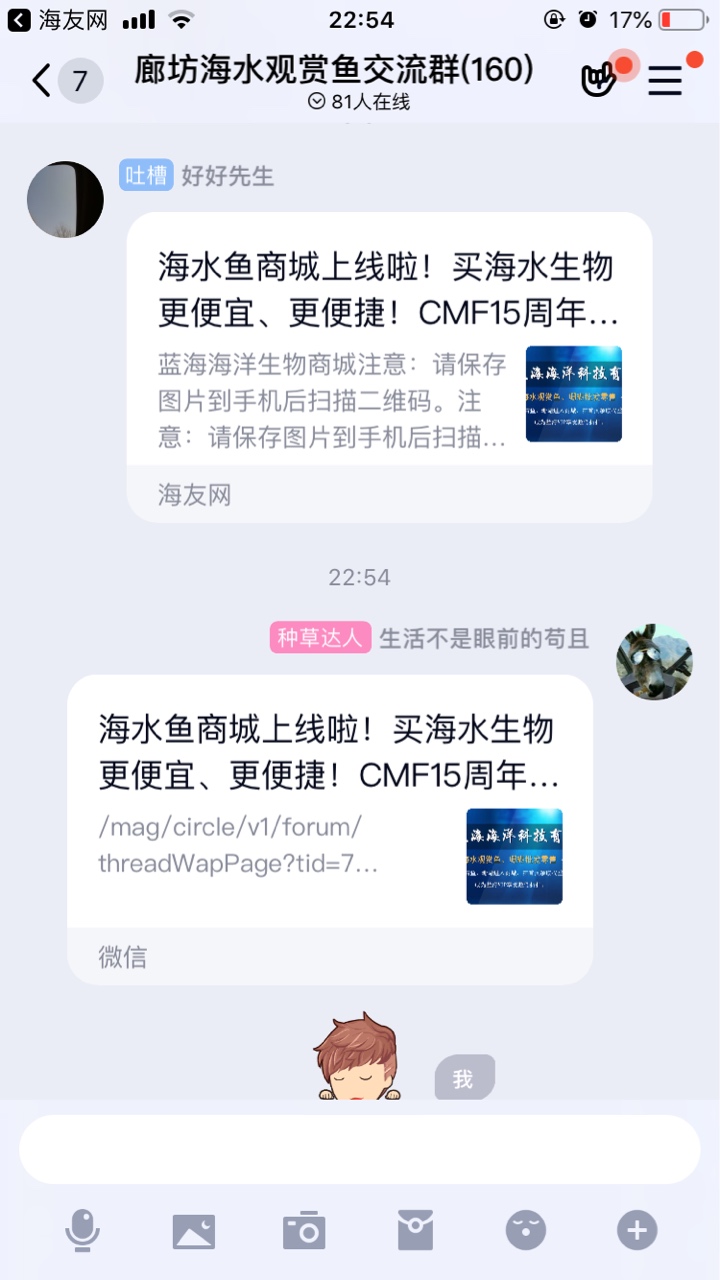Image resolution: width=720 pixels, height=1280 pixels.
Task: Start a voice message with the microphone
Action: pos(82,1229)
